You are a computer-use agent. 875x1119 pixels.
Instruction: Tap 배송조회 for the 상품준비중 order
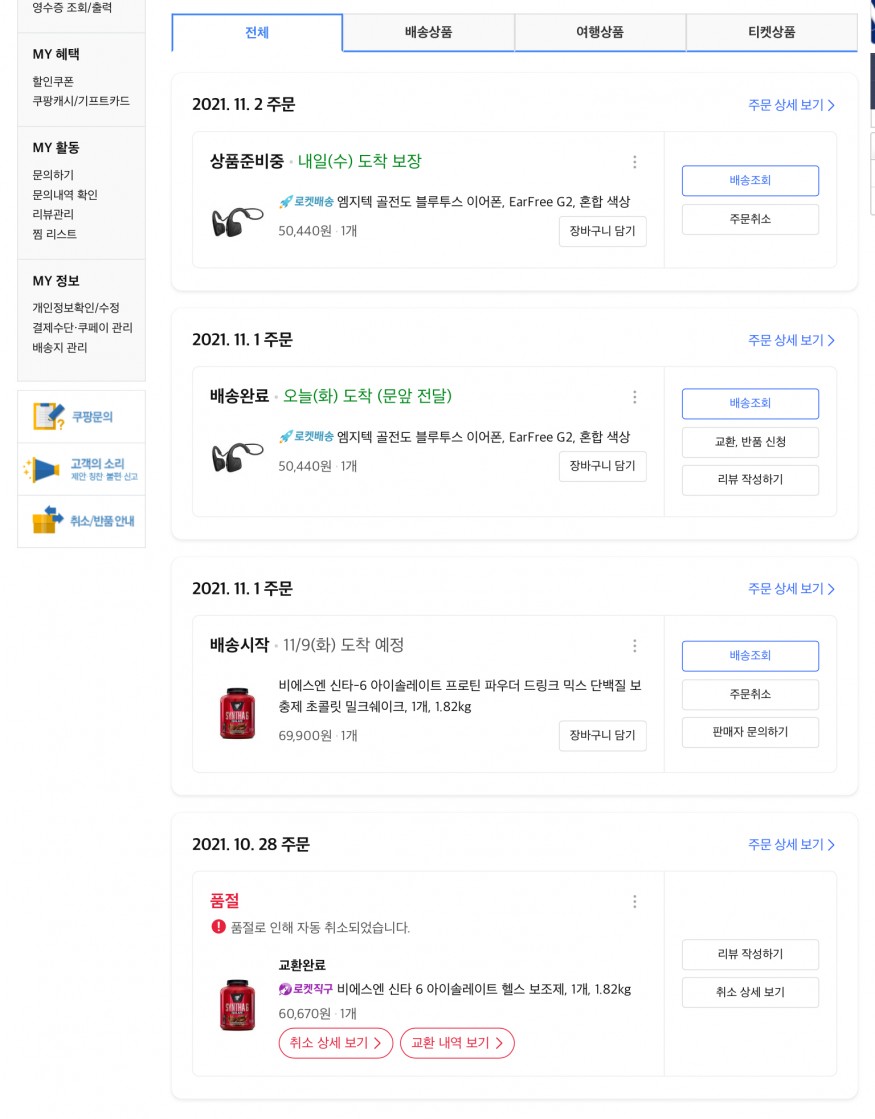750,181
